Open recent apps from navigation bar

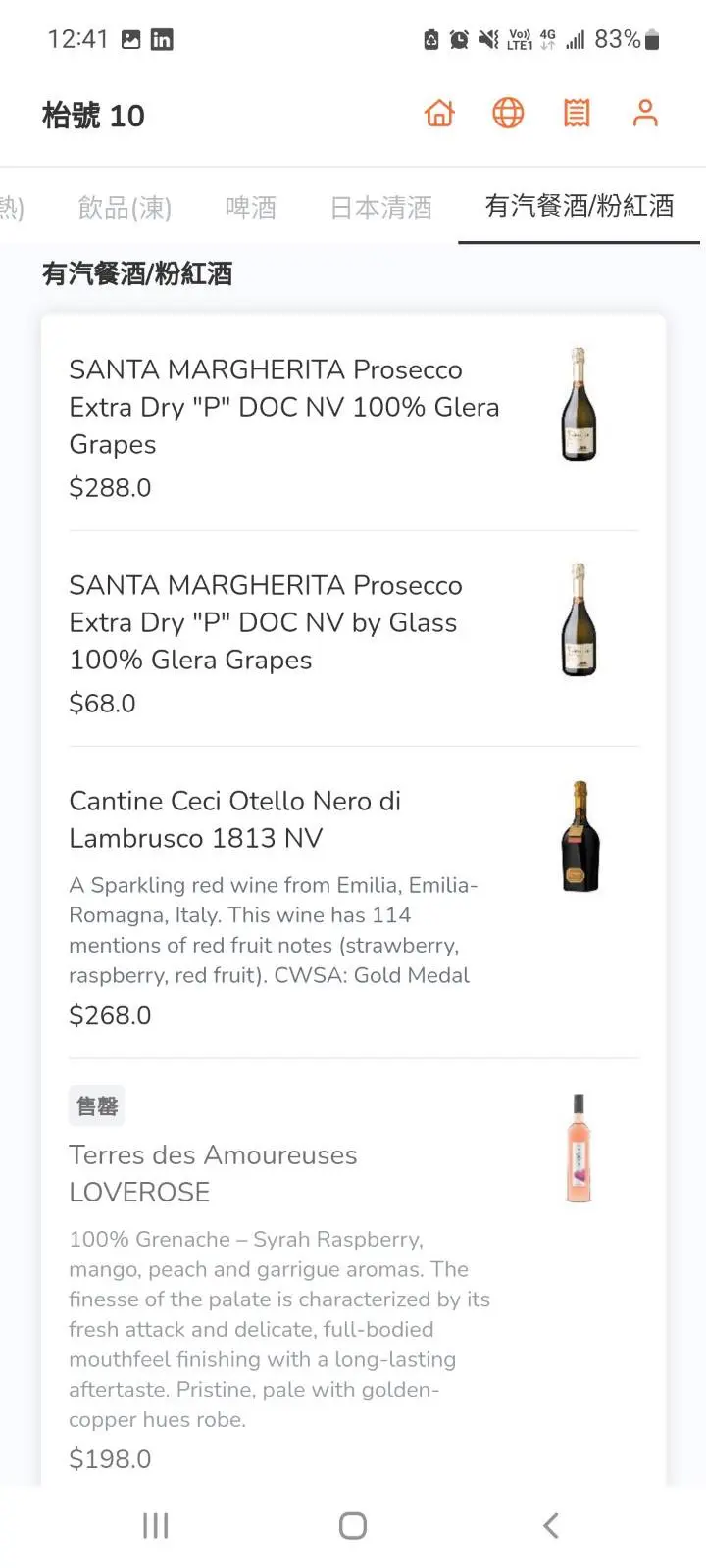click(x=156, y=1525)
